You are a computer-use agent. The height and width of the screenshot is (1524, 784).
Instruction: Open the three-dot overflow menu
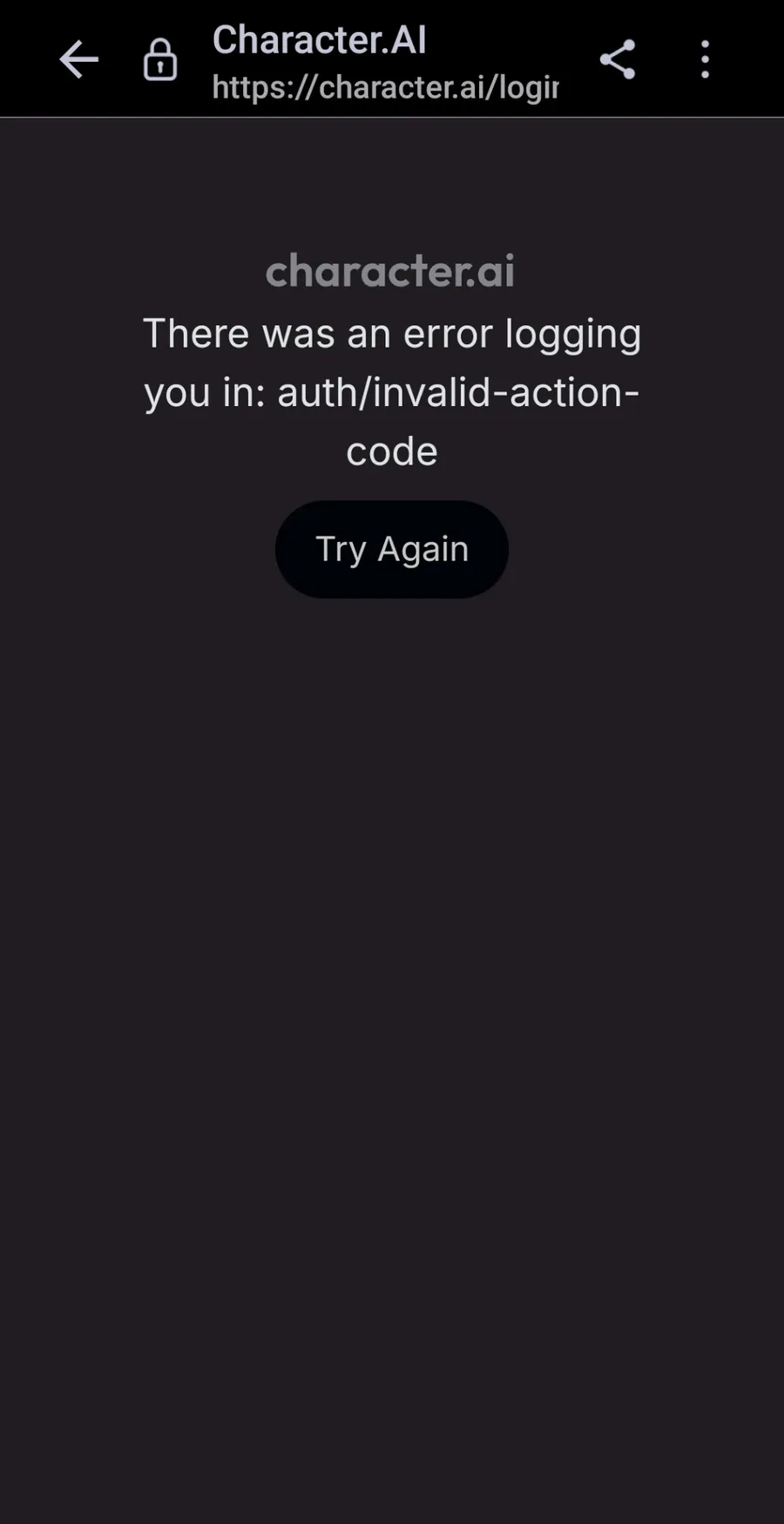point(706,60)
